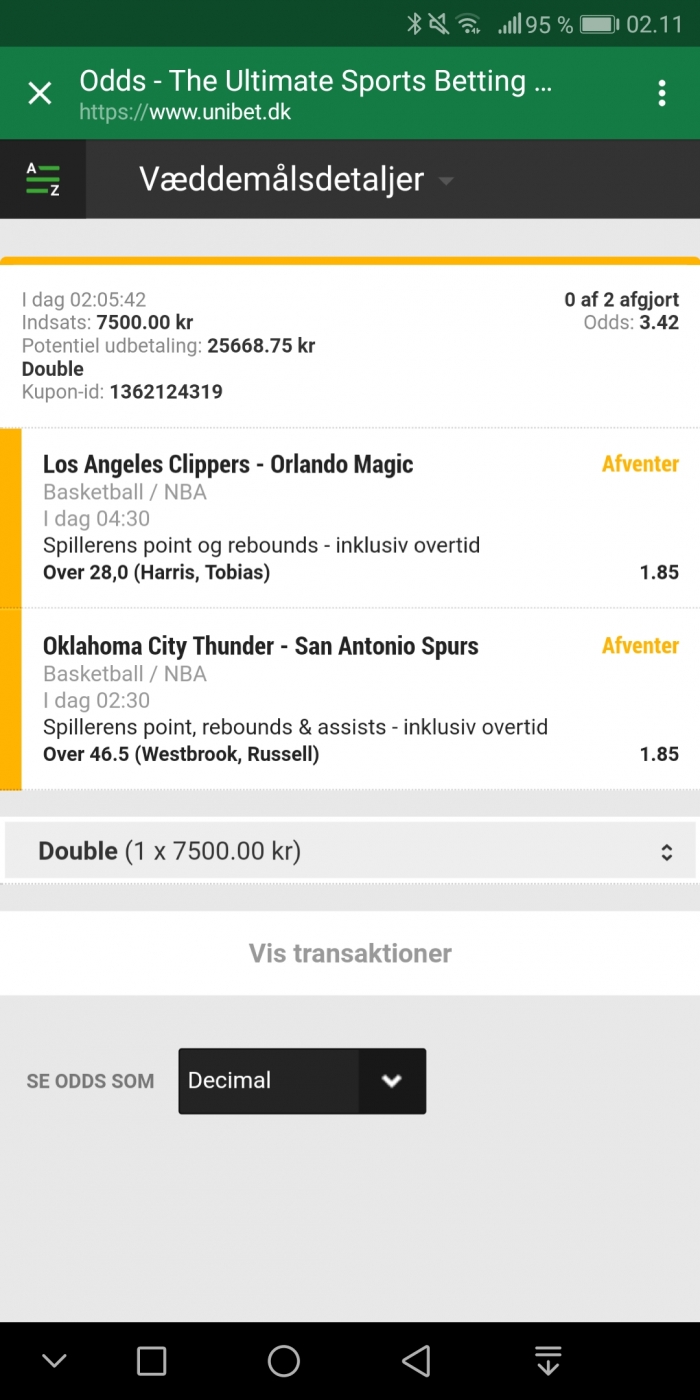Image resolution: width=700 pixels, height=1400 pixels.
Task: Go back using the system back button
Action: [416, 1360]
